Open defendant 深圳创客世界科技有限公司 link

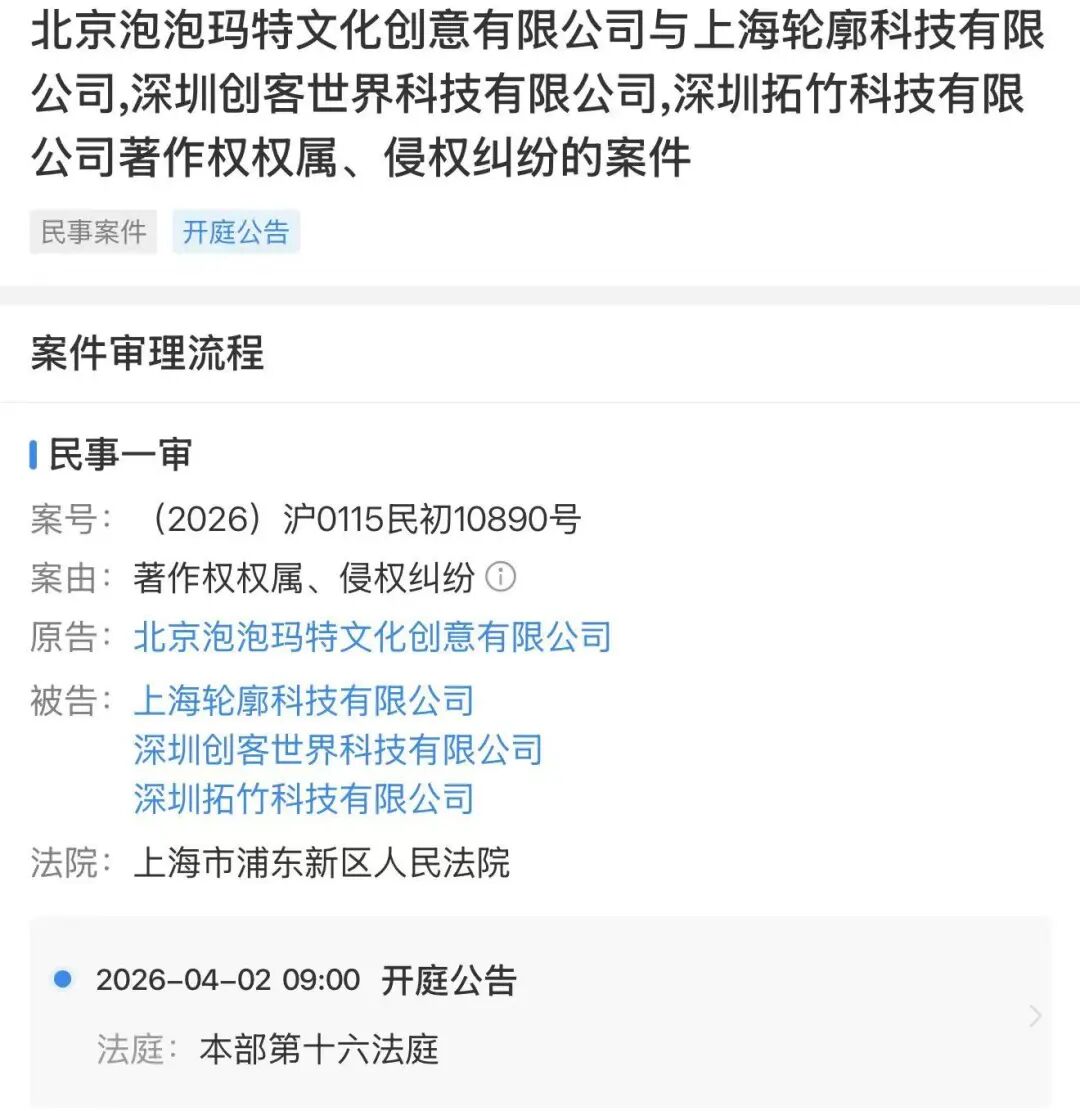coord(338,749)
